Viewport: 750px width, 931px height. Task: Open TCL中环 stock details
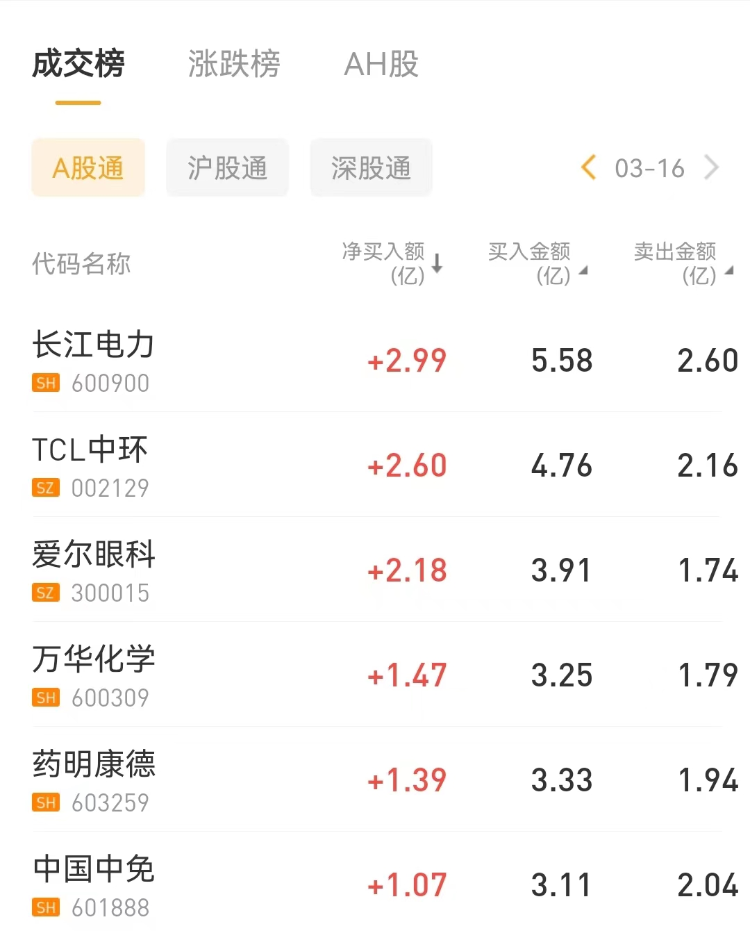tap(90, 465)
